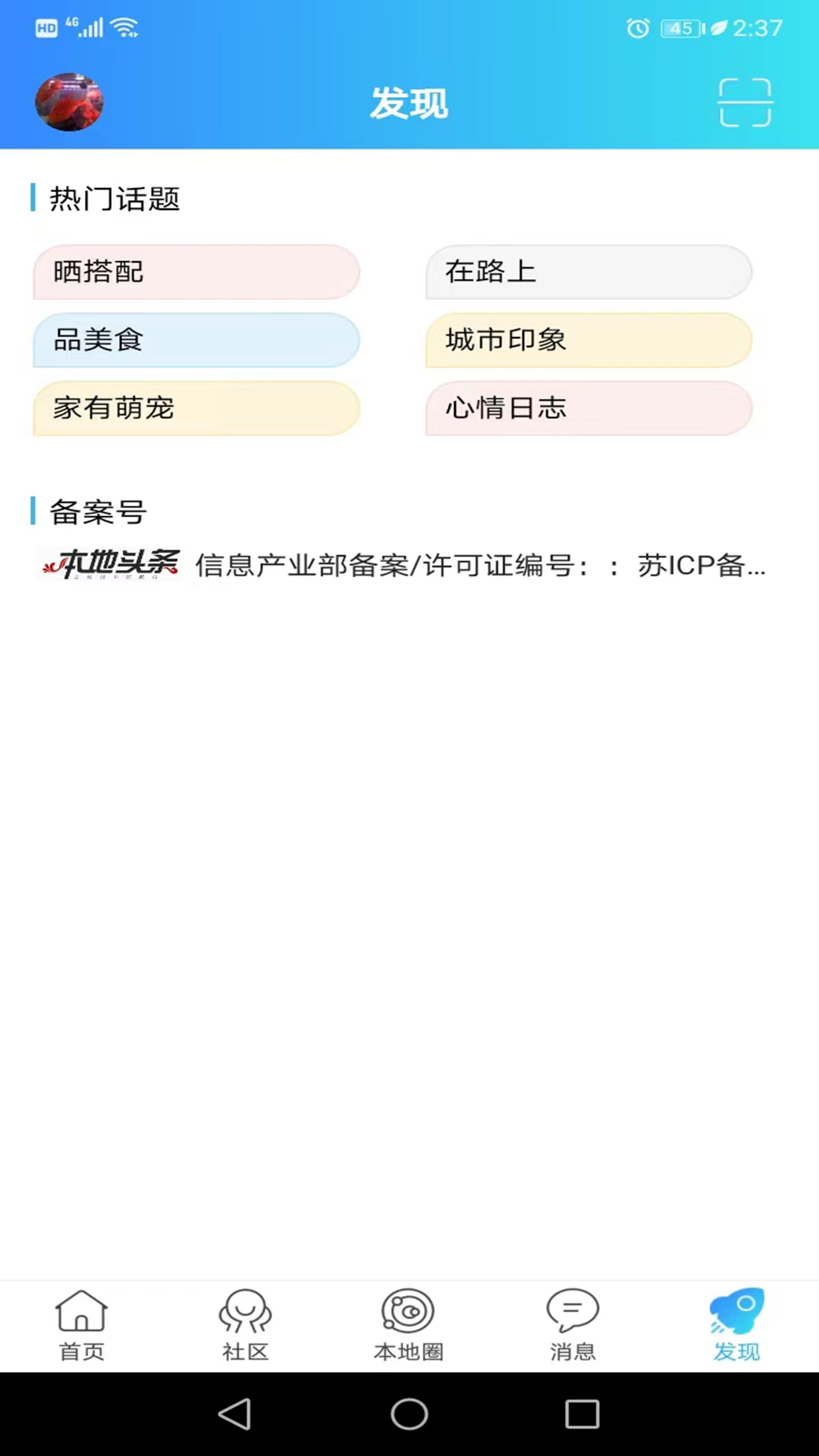The image size is (819, 1456).
Task: View the 家有萌宠 topic
Action: point(196,409)
